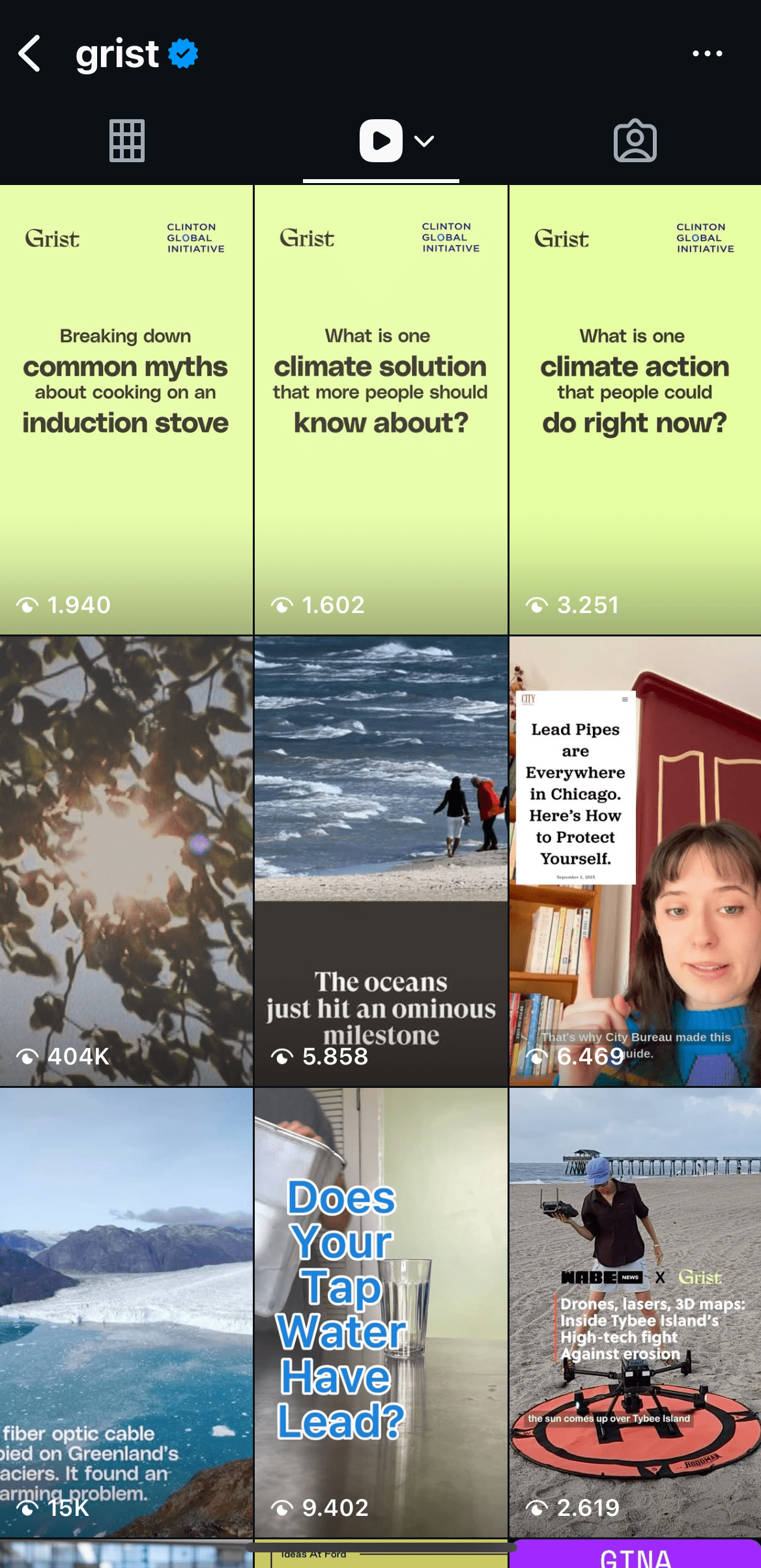Open the induction stove myths reel

tap(126, 404)
